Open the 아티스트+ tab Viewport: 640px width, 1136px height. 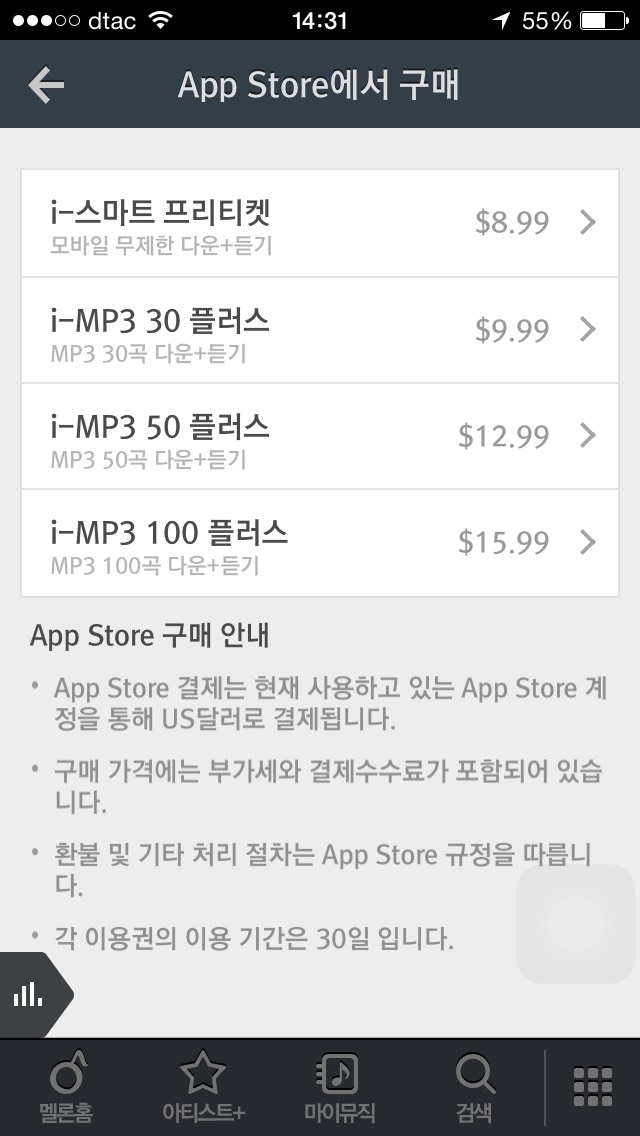point(203,1088)
